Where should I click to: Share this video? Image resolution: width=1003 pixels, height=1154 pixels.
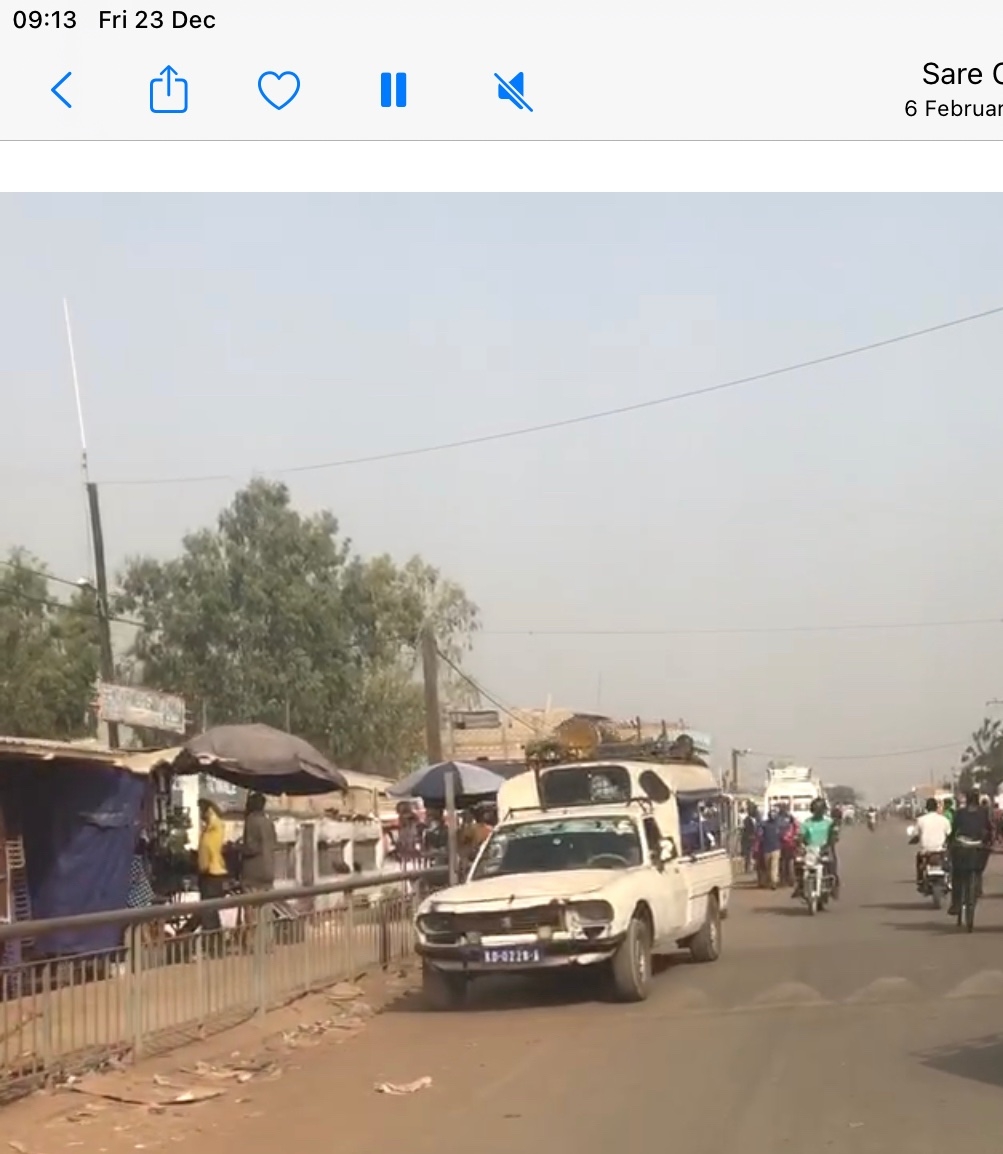(x=169, y=90)
